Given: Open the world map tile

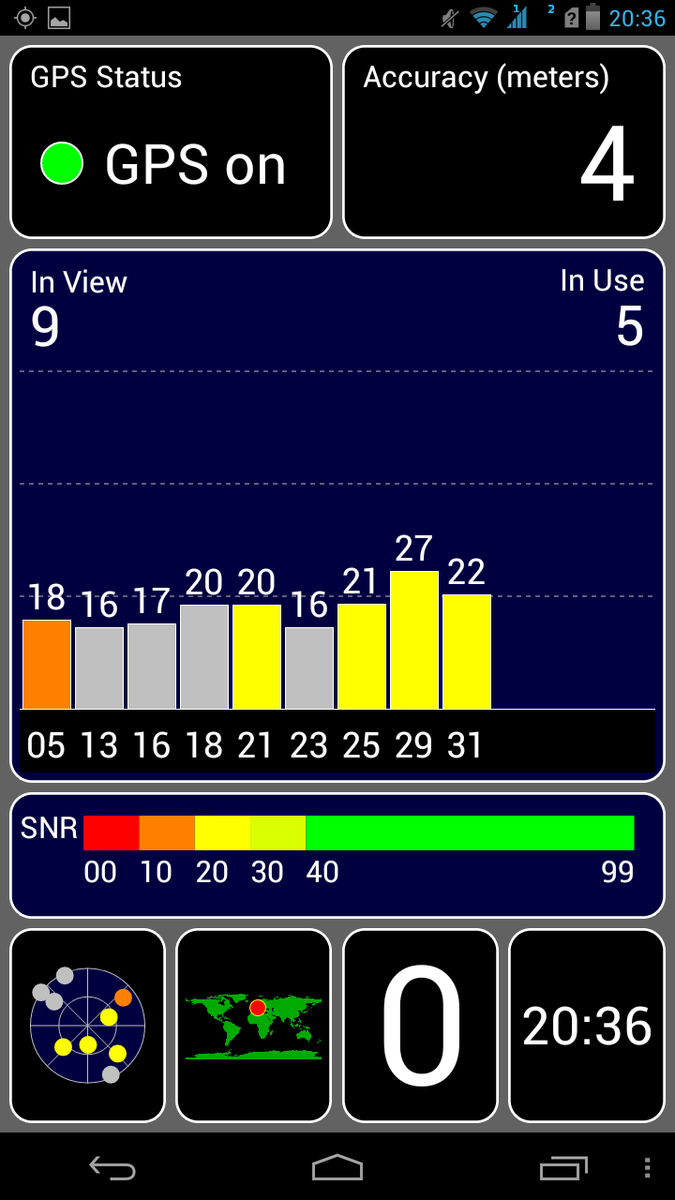Looking at the screenshot, I should click(253, 1025).
